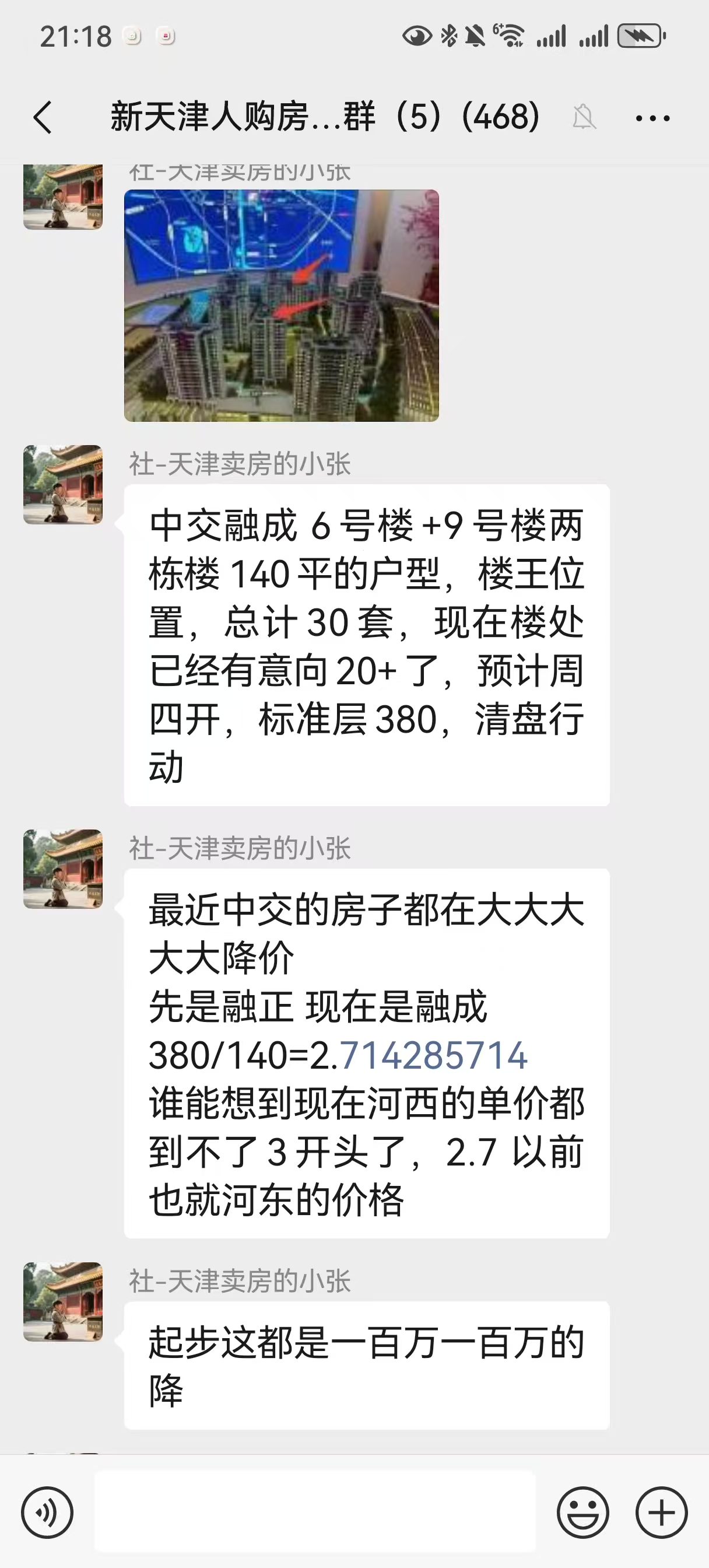Image resolution: width=709 pixels, height=1568 pixels.
Task: Open the plus attachments menu
Action: (x=662, y=1512)
